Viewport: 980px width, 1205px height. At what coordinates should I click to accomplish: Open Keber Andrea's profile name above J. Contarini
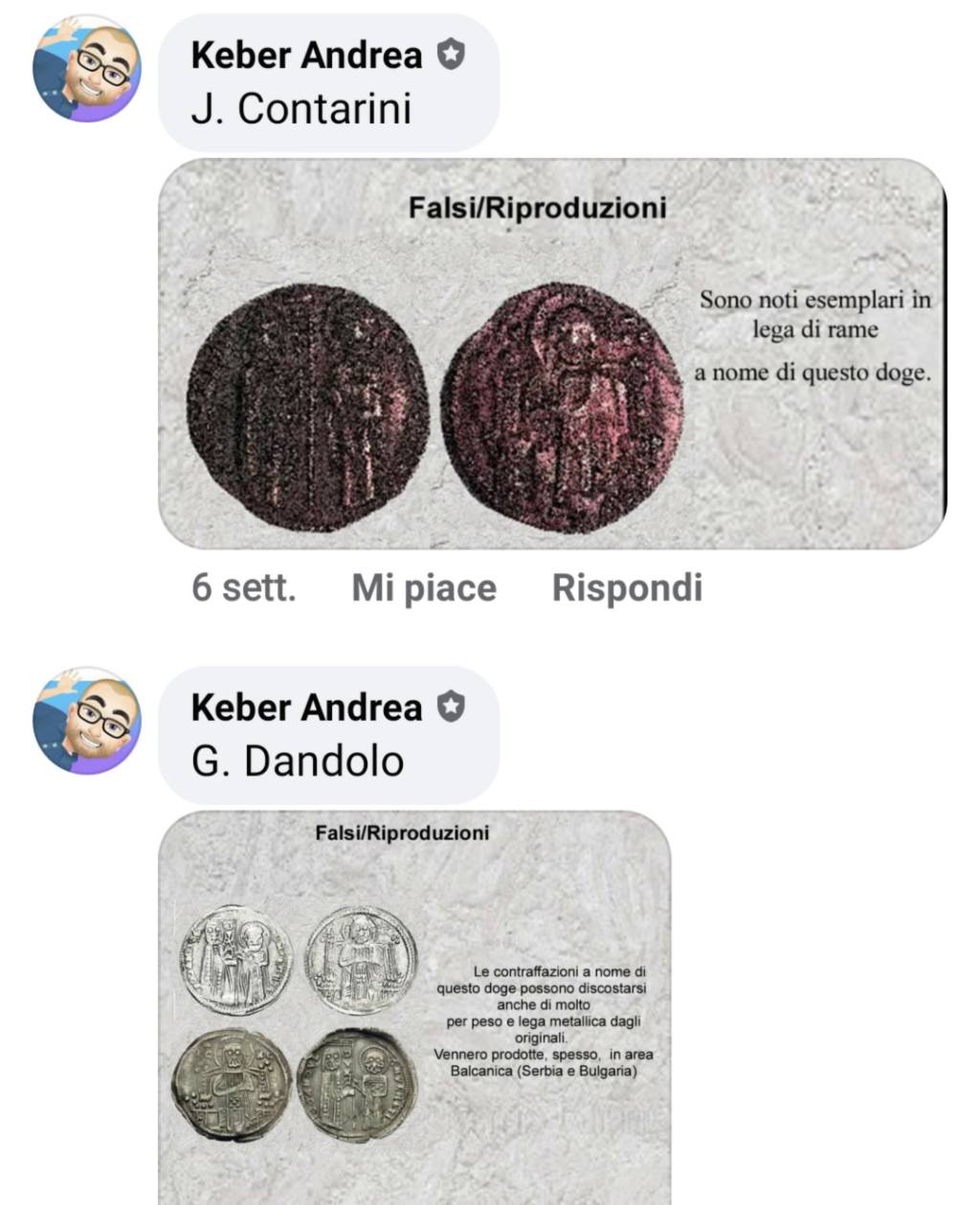click(306, 56)
